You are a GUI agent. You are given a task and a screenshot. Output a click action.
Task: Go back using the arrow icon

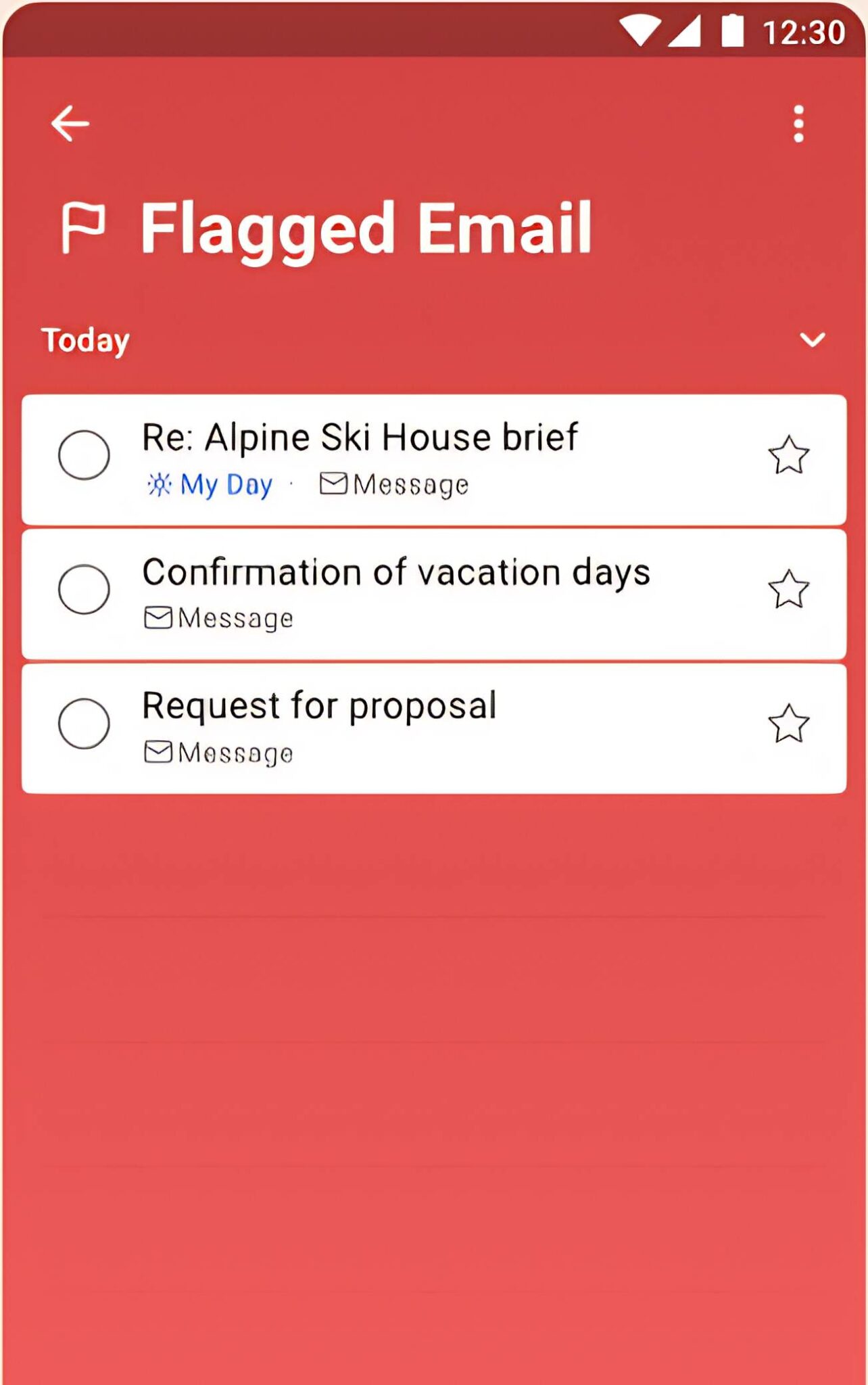[70, 123]
